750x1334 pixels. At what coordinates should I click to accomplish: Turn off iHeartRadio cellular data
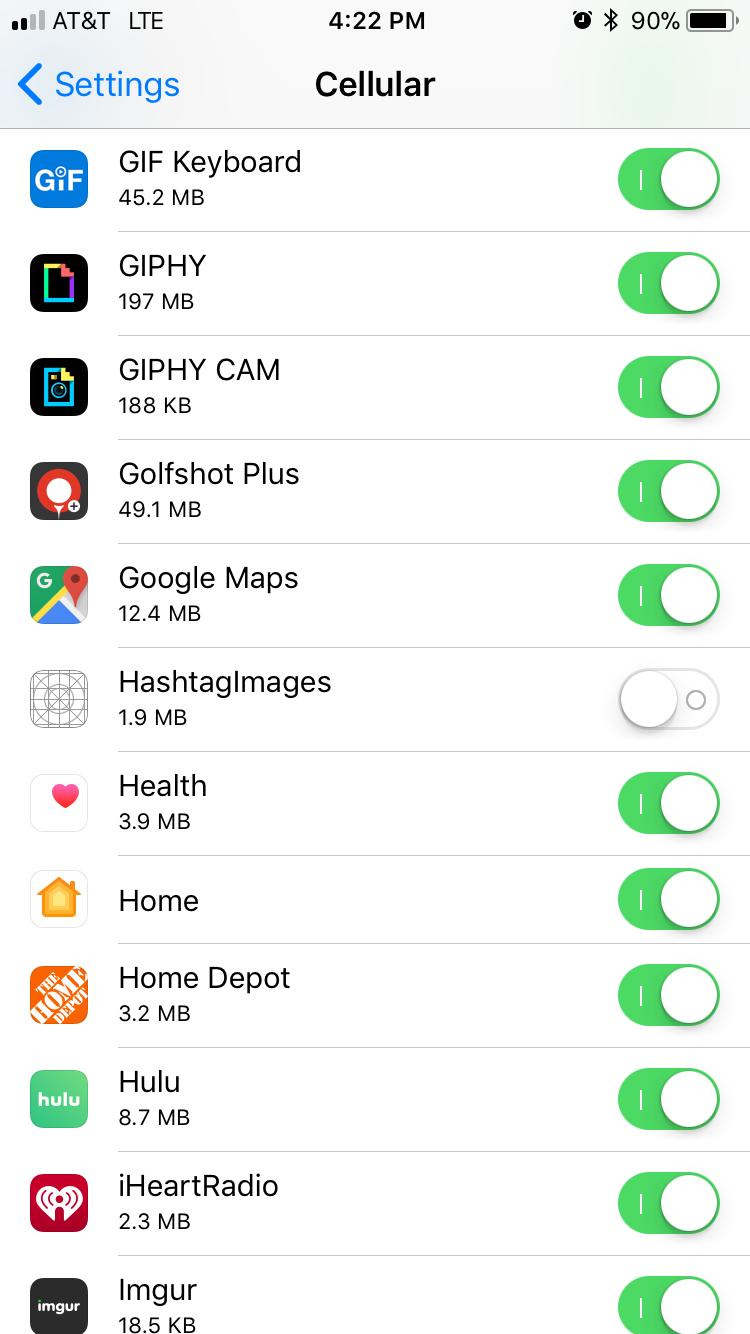pos(668,1203)
